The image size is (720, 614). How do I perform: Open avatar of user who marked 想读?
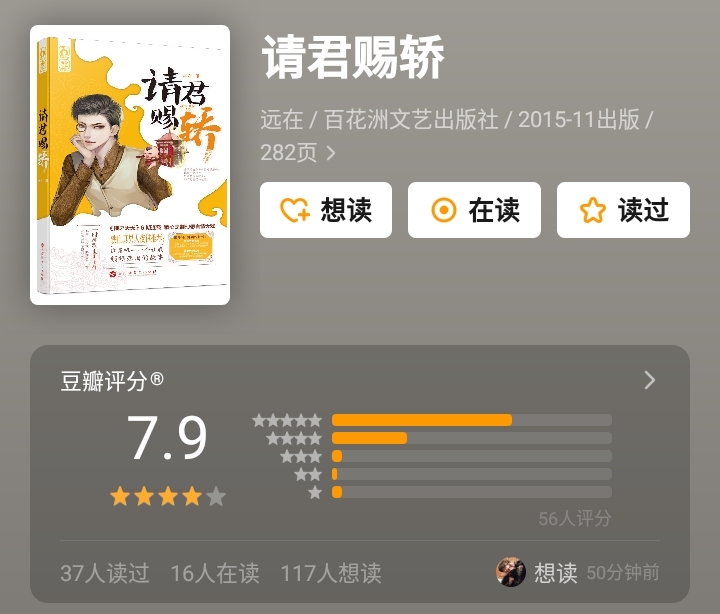click(x=511, y=572)
